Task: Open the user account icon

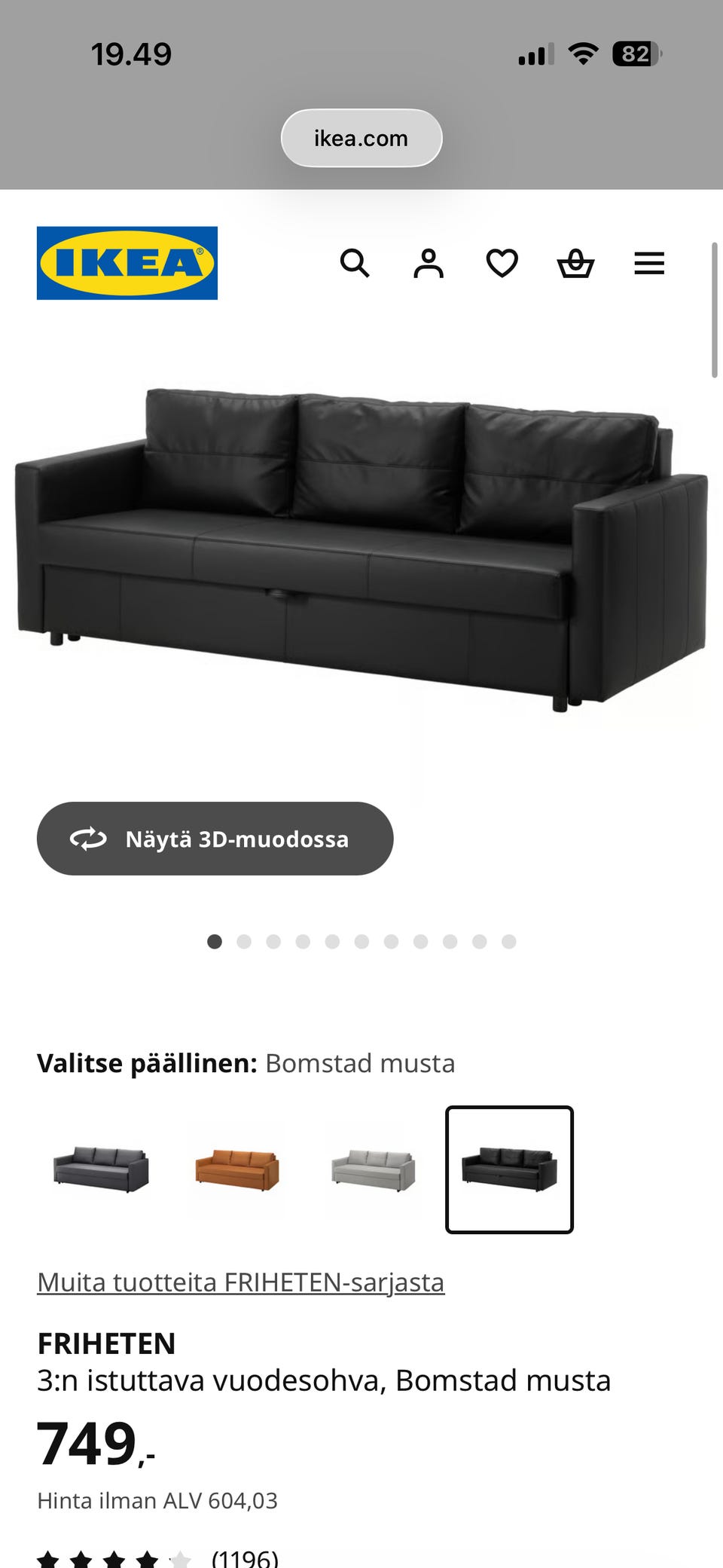Action: point(429,264)
